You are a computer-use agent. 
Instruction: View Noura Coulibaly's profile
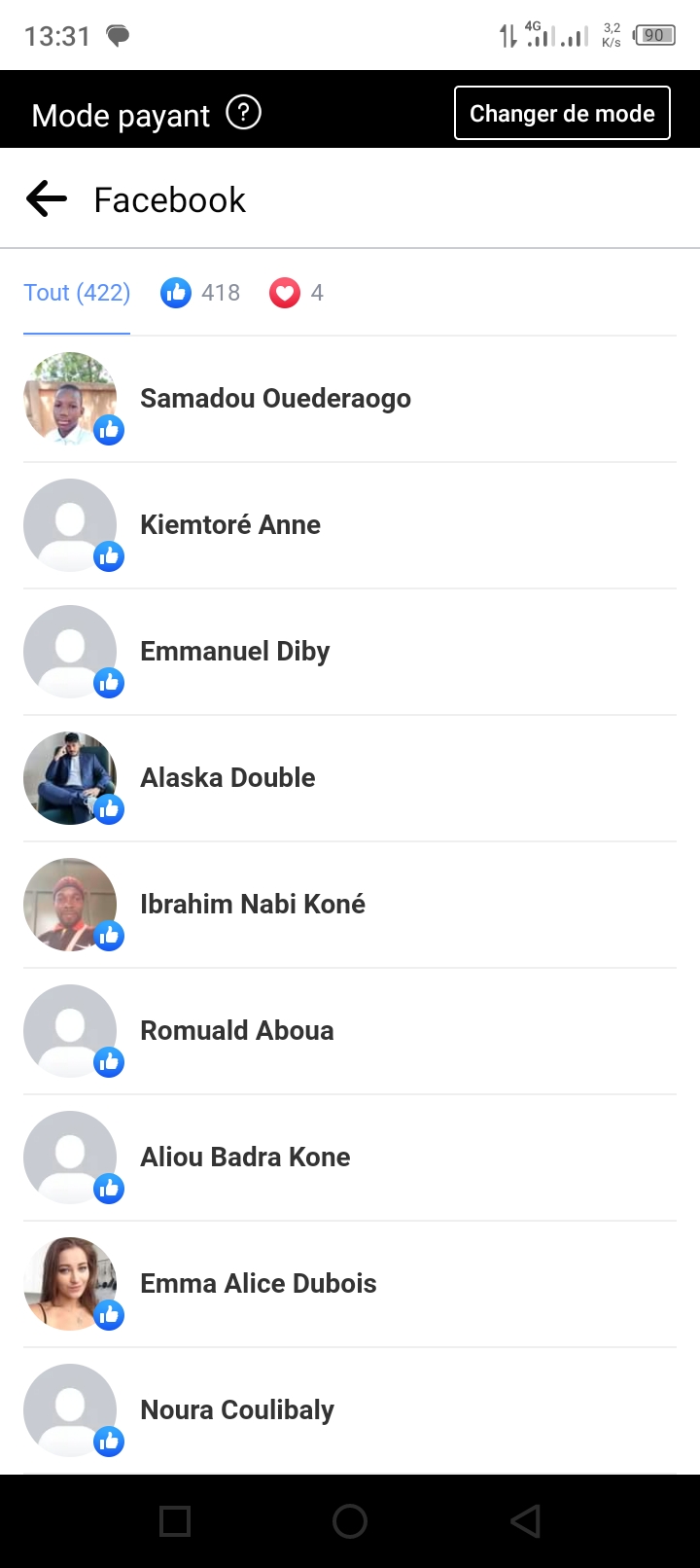pos(237,1410)
